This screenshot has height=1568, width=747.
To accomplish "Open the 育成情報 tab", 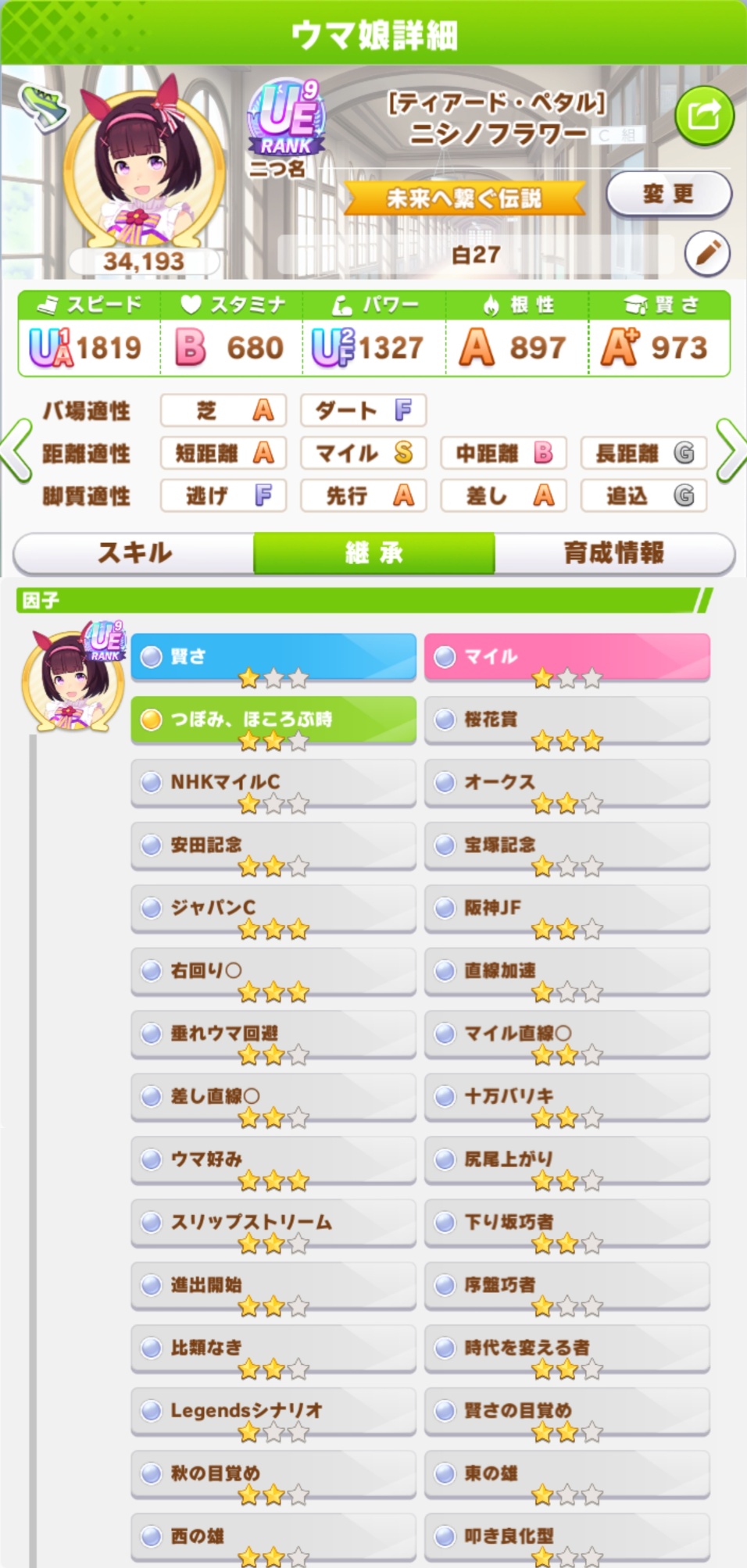I will coord(613,553).
